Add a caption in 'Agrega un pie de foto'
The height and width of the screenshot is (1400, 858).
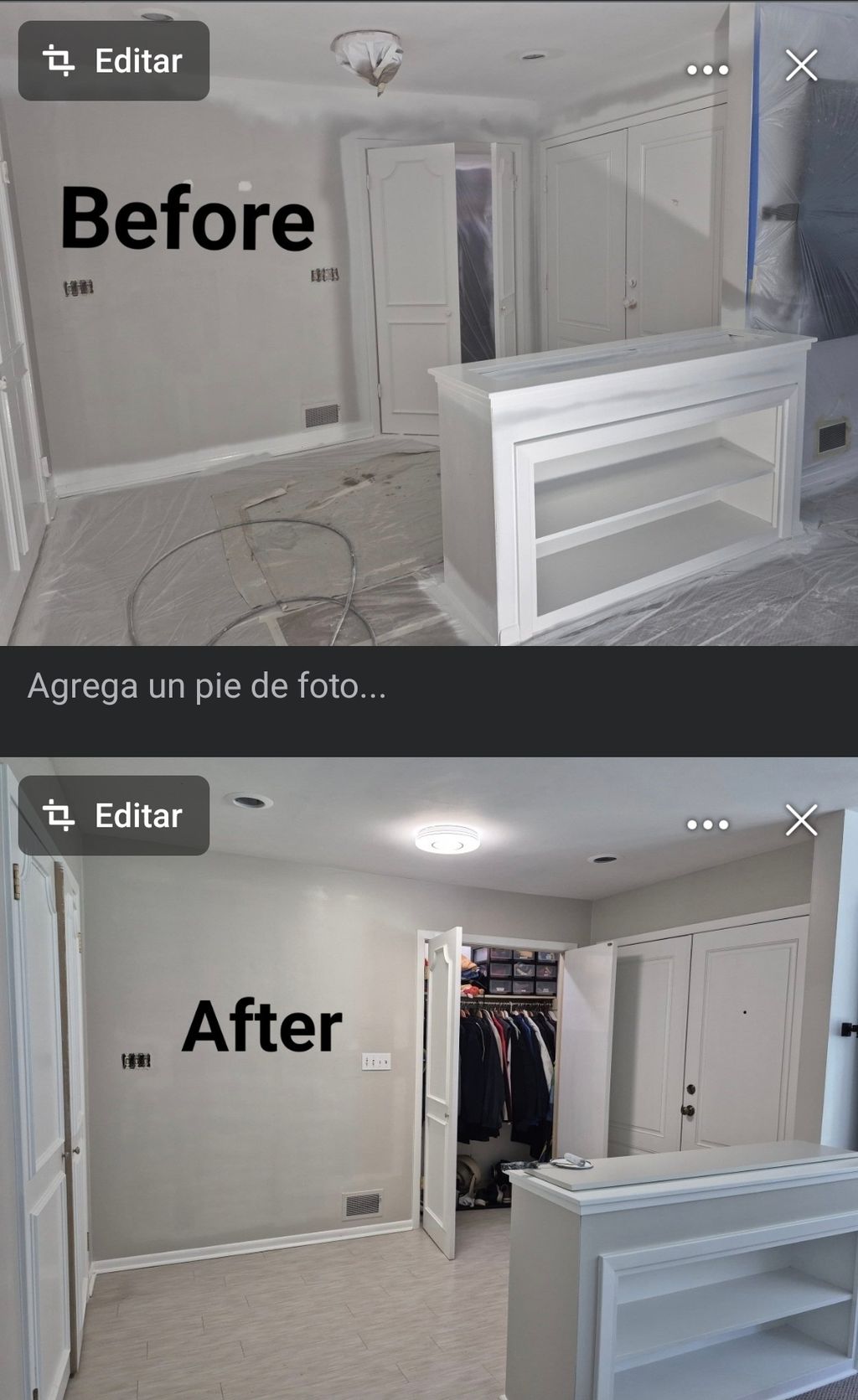coord(206,686)
